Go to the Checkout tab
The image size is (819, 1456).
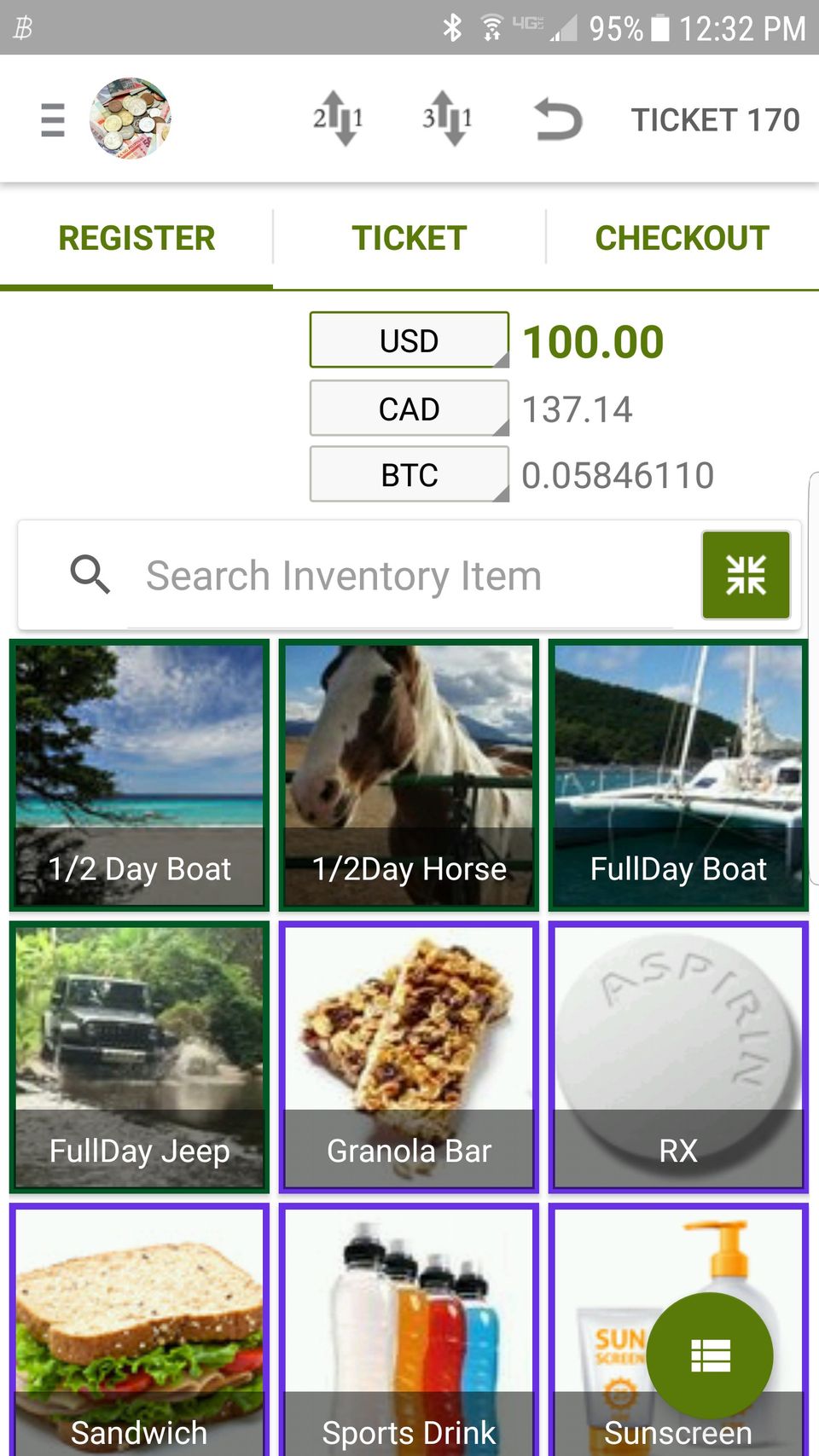click(x=682, y=238)
